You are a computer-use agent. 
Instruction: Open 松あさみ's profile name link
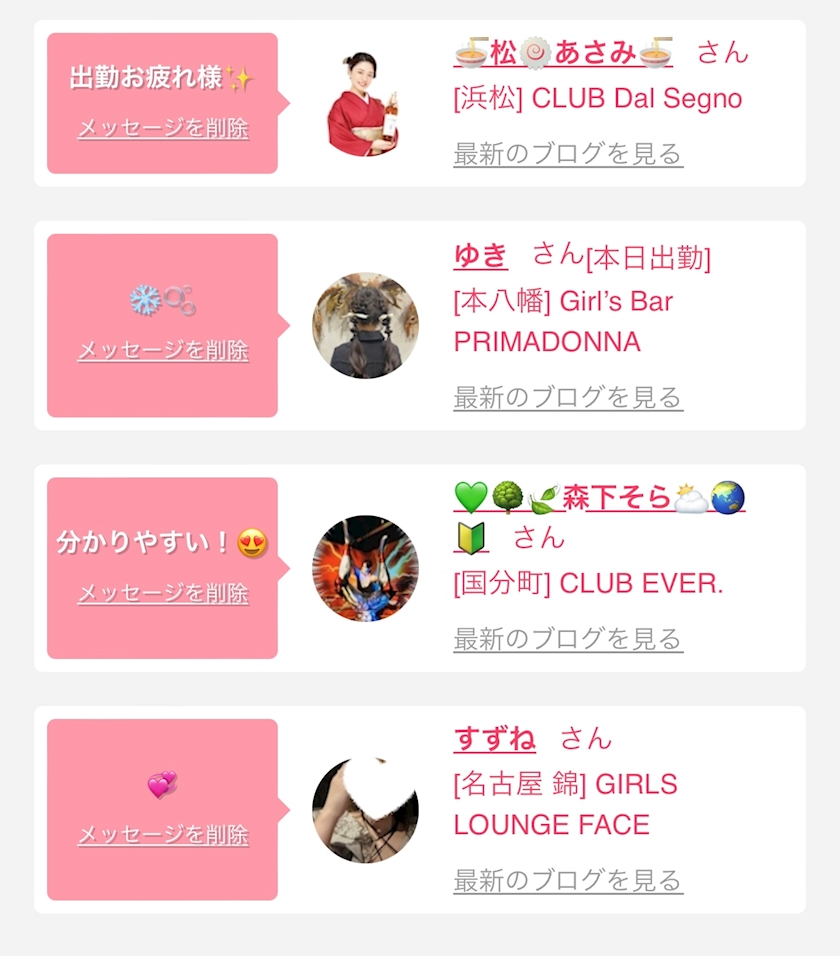pyautogui.click(x=563, y=53)
